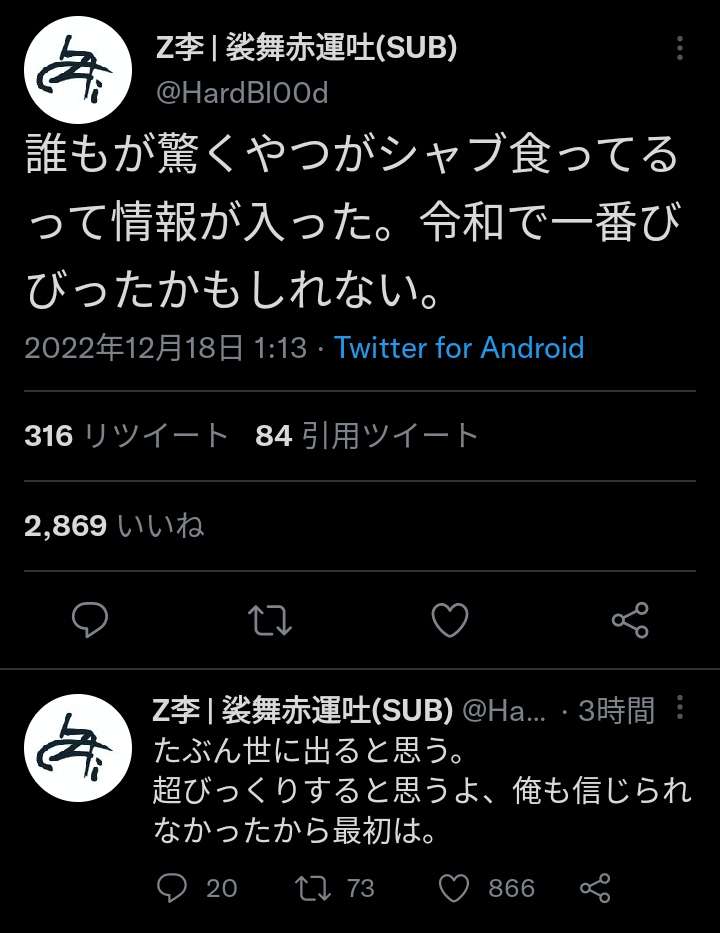Reply to the main tweet

tap(90, 621)
